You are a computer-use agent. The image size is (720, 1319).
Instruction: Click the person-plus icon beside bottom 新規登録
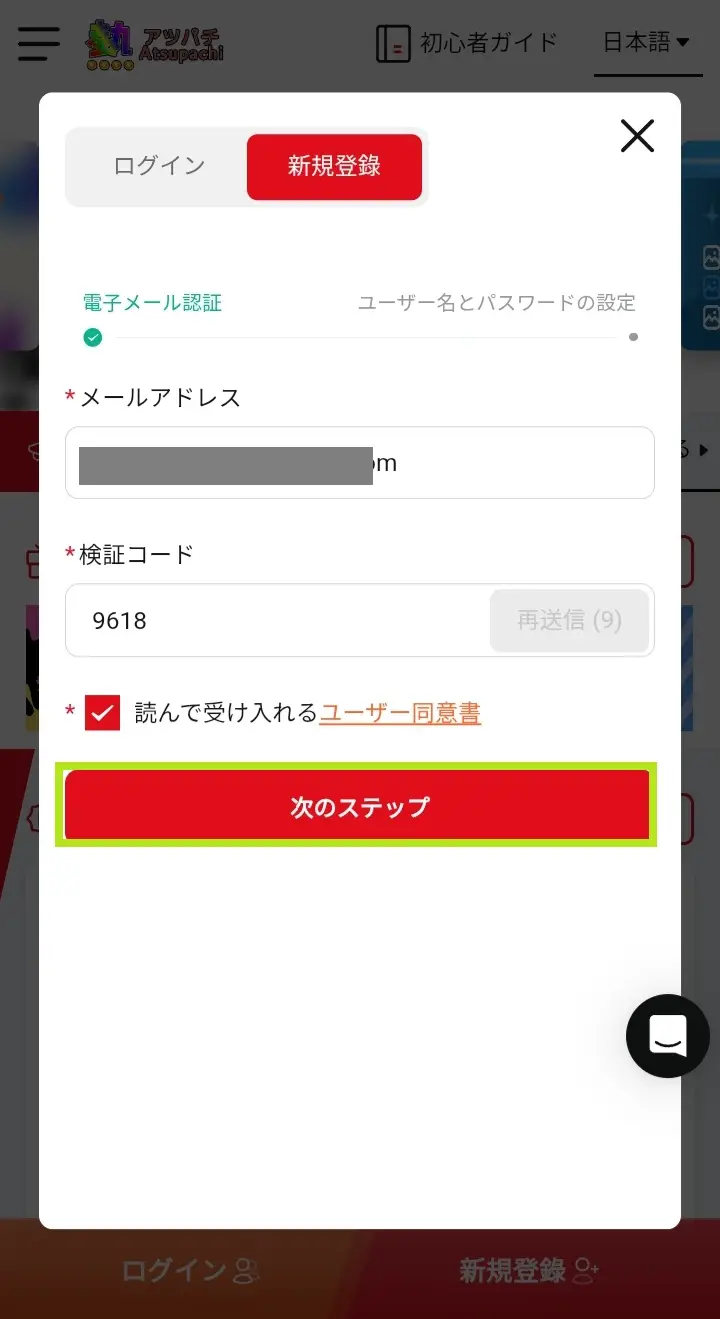click(587, 1272)
